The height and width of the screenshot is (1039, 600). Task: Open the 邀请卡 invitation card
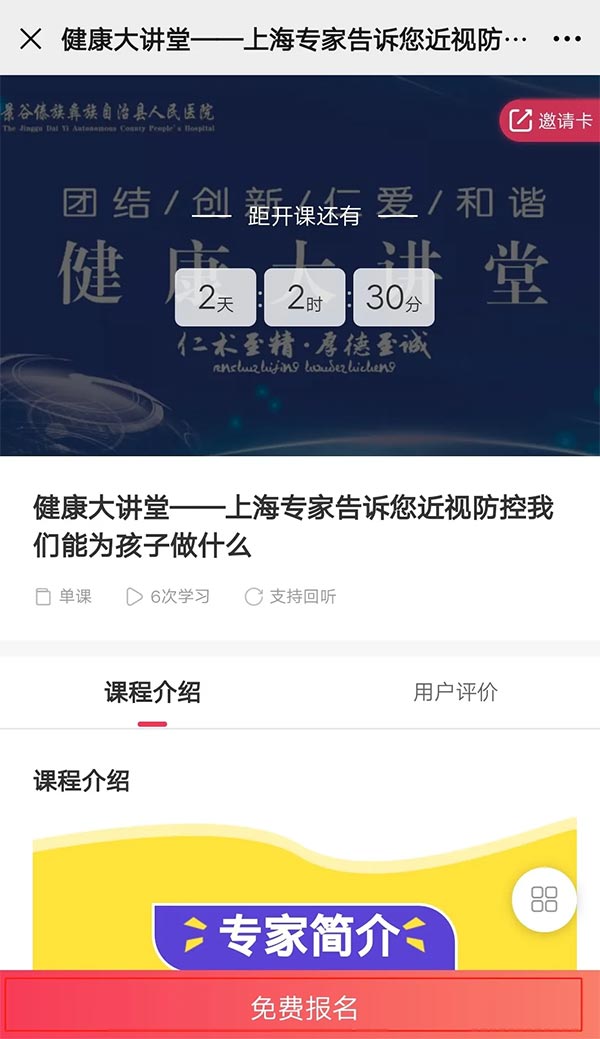(551, 121)
